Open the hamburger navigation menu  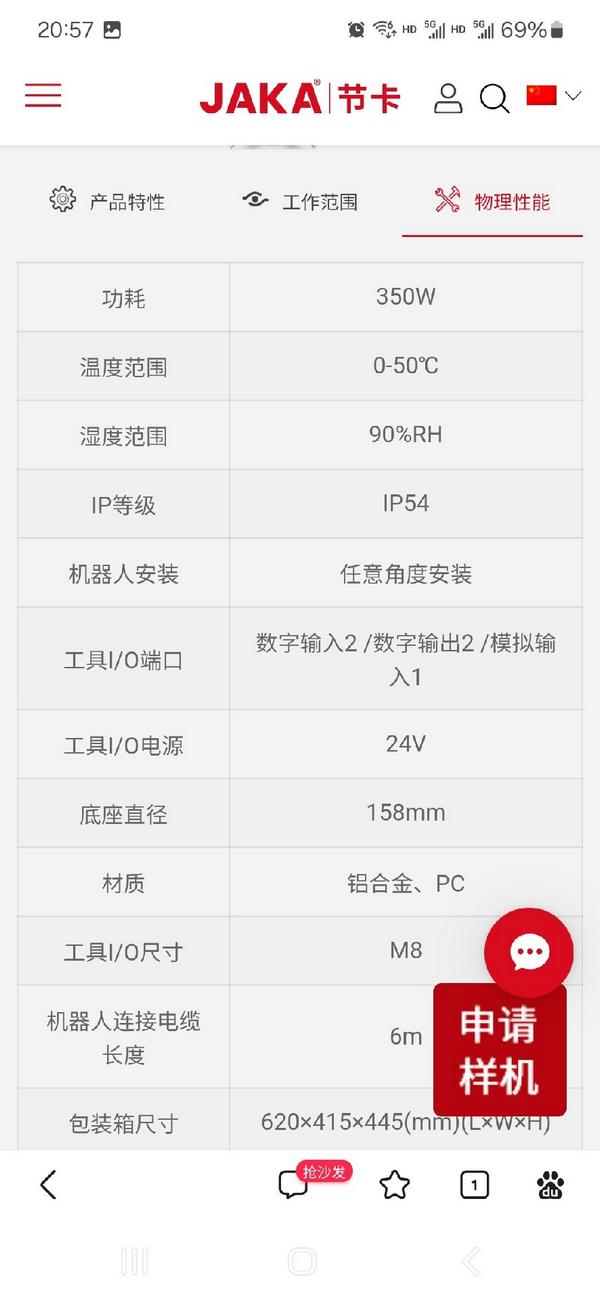[x=43, y=96]
